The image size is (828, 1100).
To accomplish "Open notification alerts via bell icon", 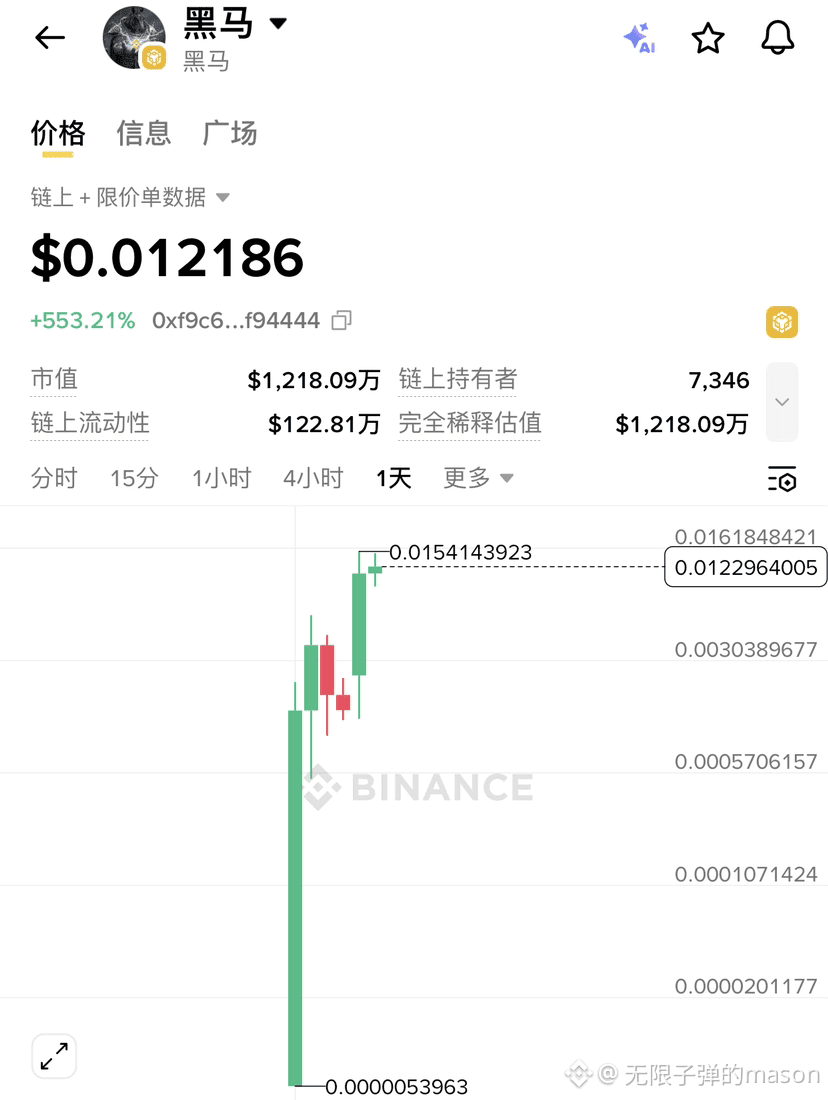I will [x=777, y=37].
